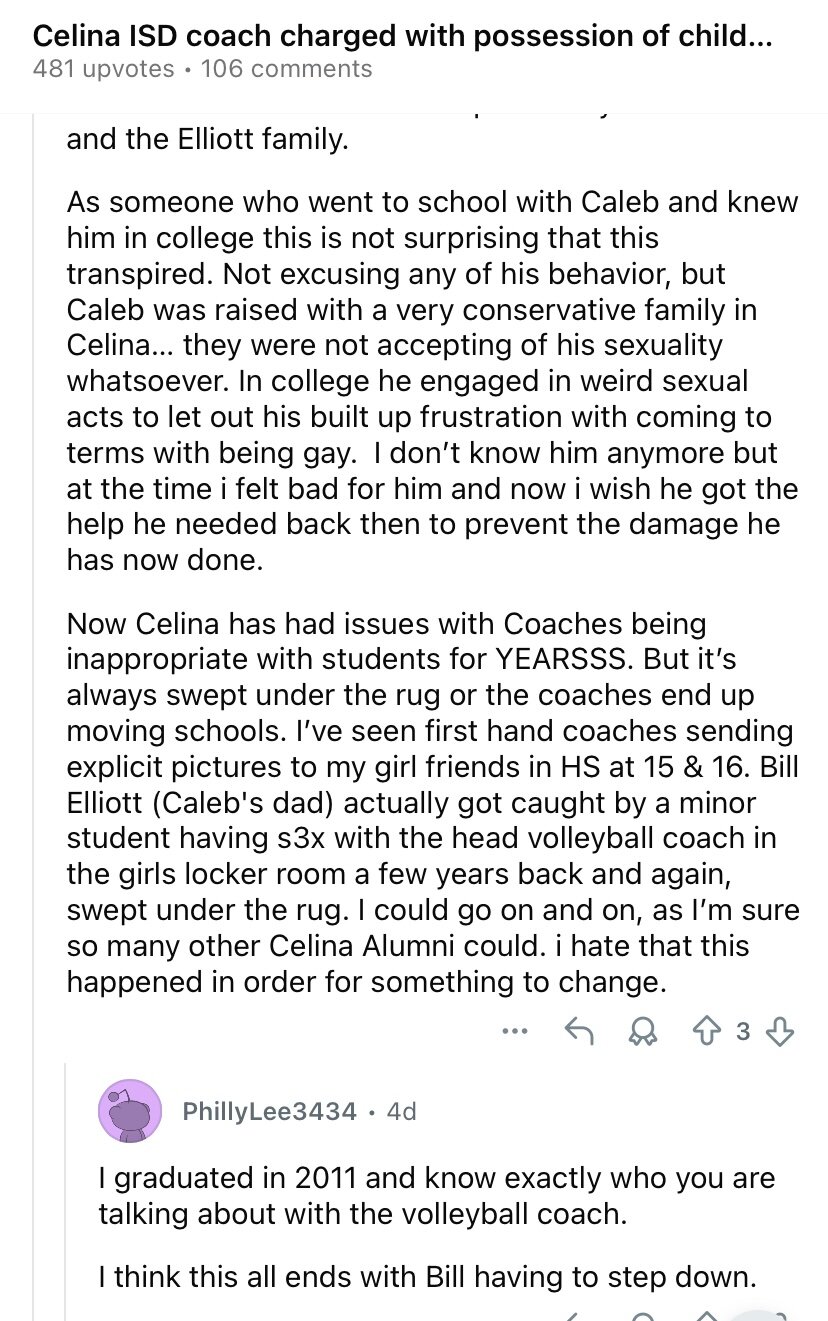Image resolution: width=828 pixels, height=1321 pixels.
Task: Open the PhillyLee3434 username
Action: point(269,1111)
